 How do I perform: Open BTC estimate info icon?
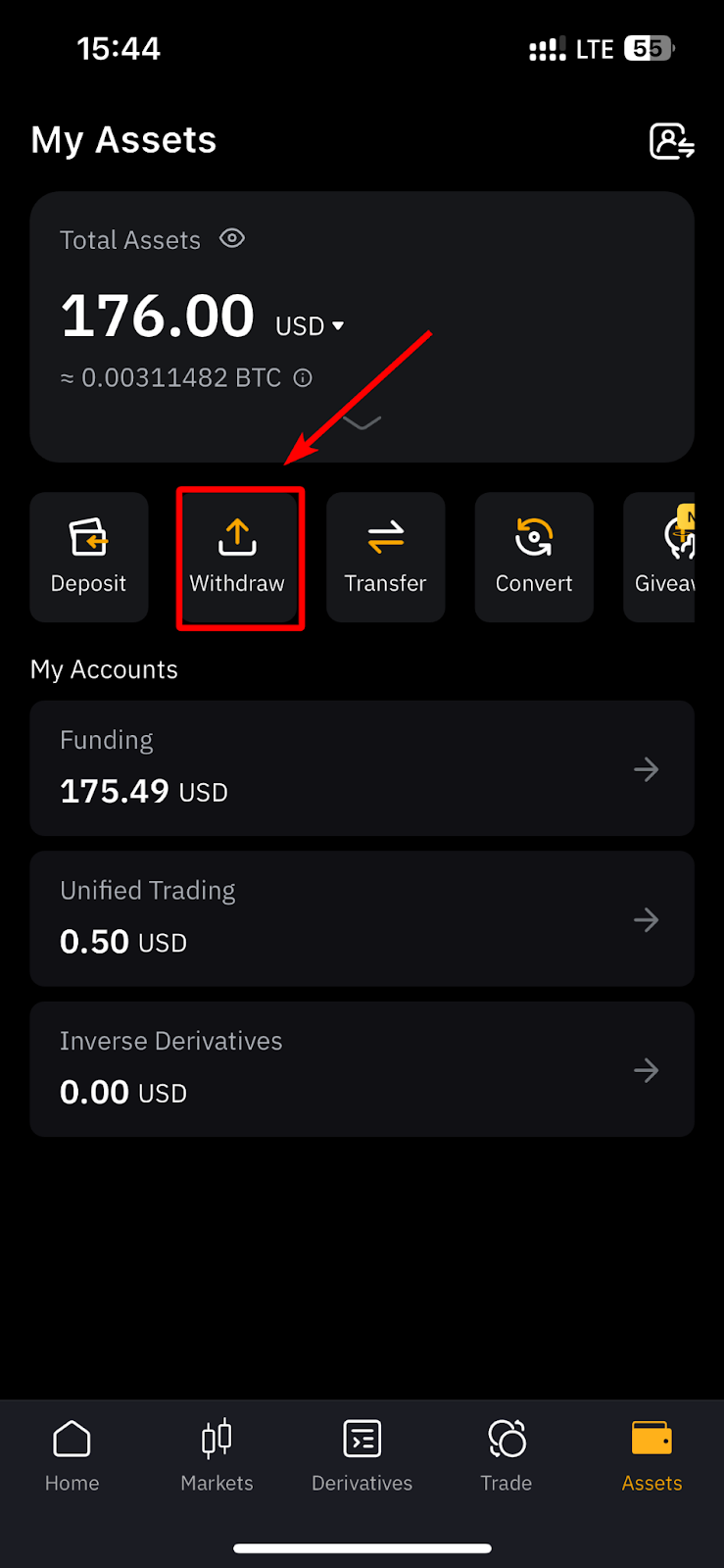[x=303, y=378]
